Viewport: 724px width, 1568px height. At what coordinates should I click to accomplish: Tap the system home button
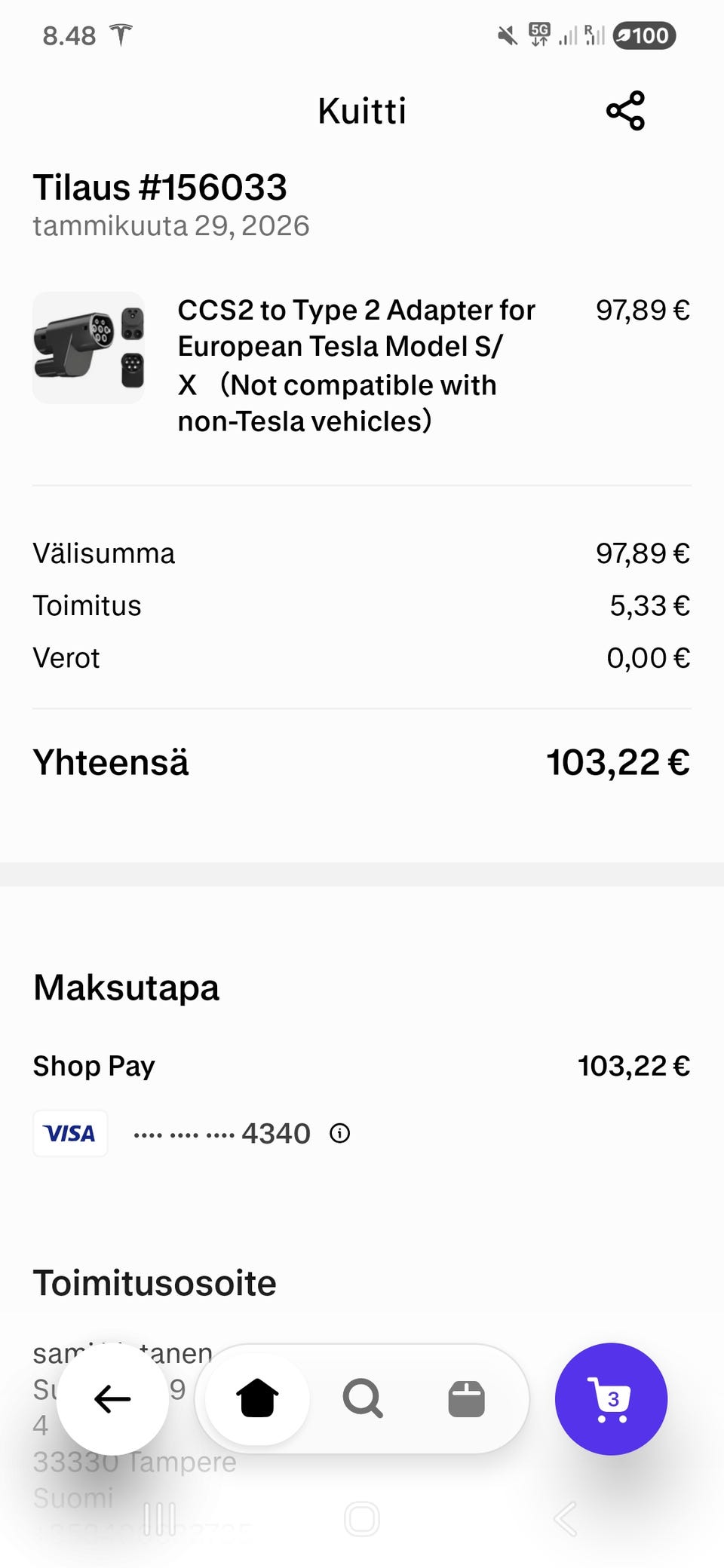[362, 1518]
